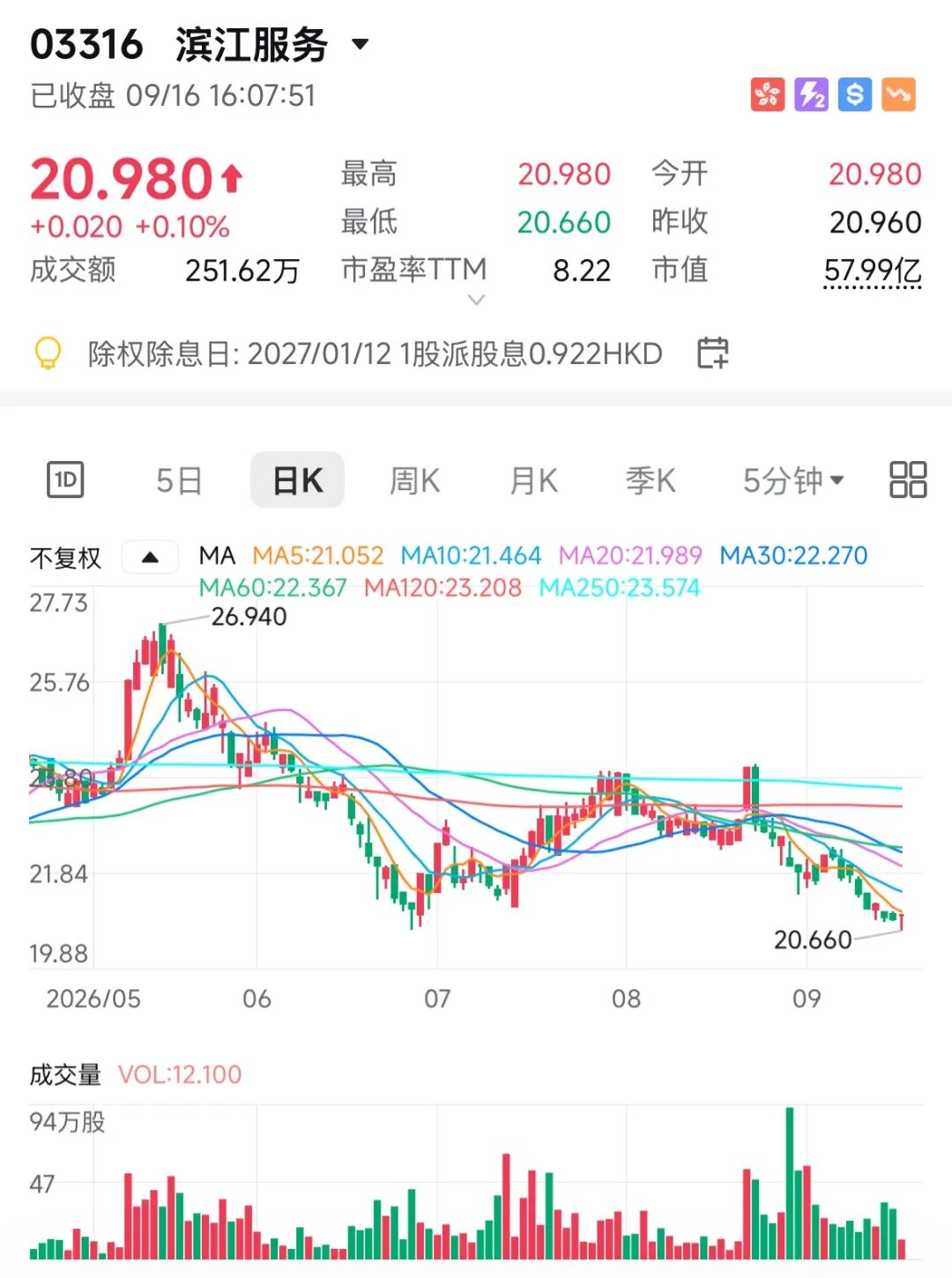Open the 5分钟 minute interval dropdown

[793, 481]
